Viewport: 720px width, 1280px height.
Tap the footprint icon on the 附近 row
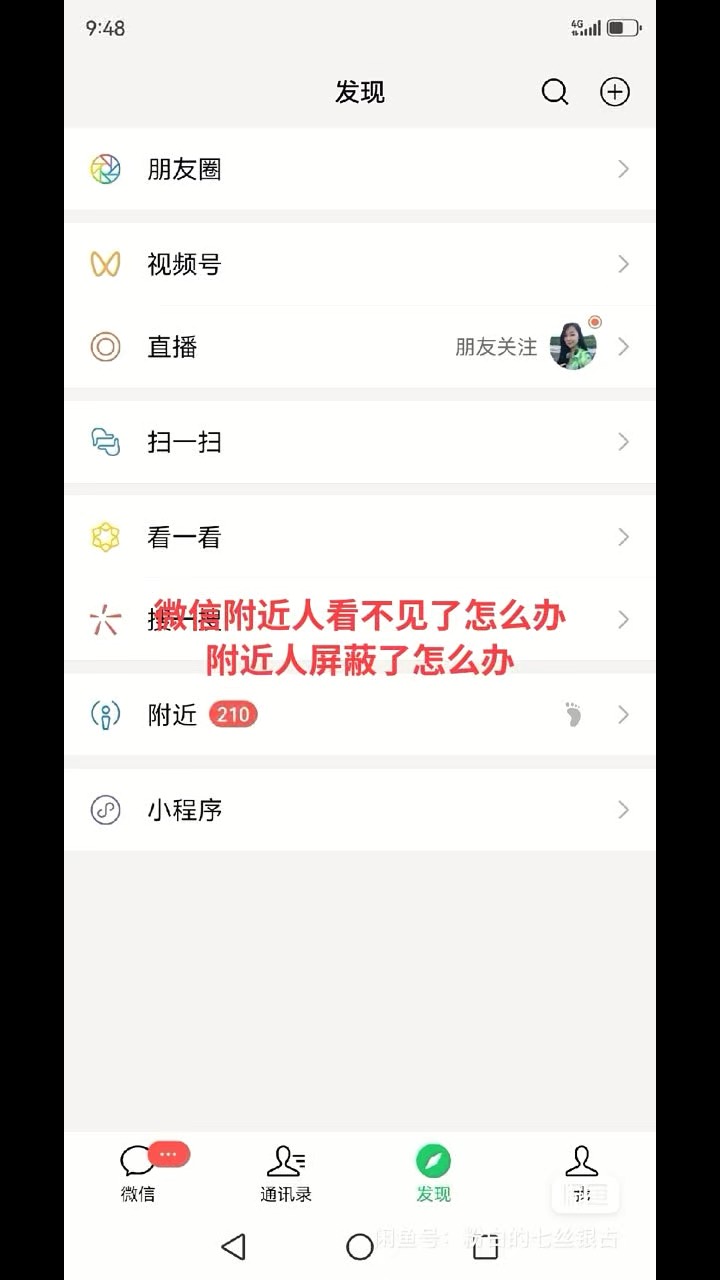571,714
